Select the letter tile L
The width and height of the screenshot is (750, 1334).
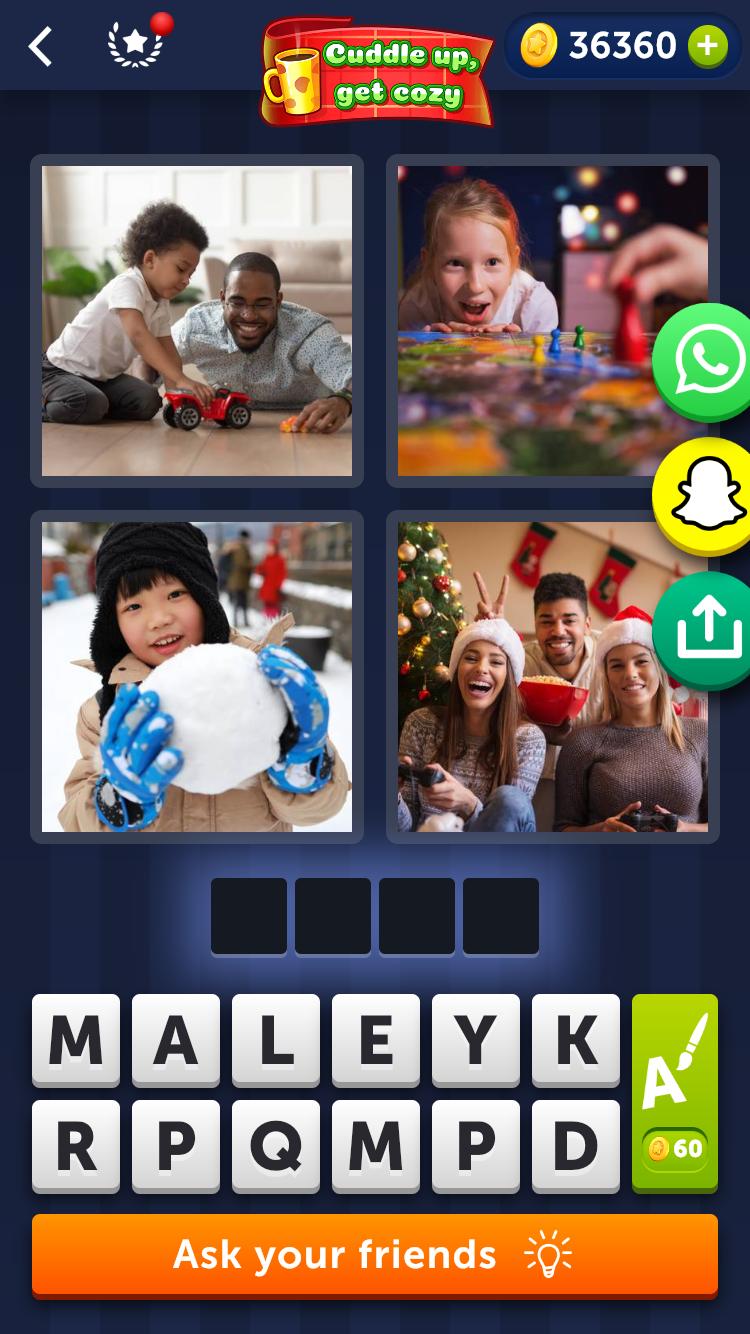pyautogui.click(x=276, y=1040)
